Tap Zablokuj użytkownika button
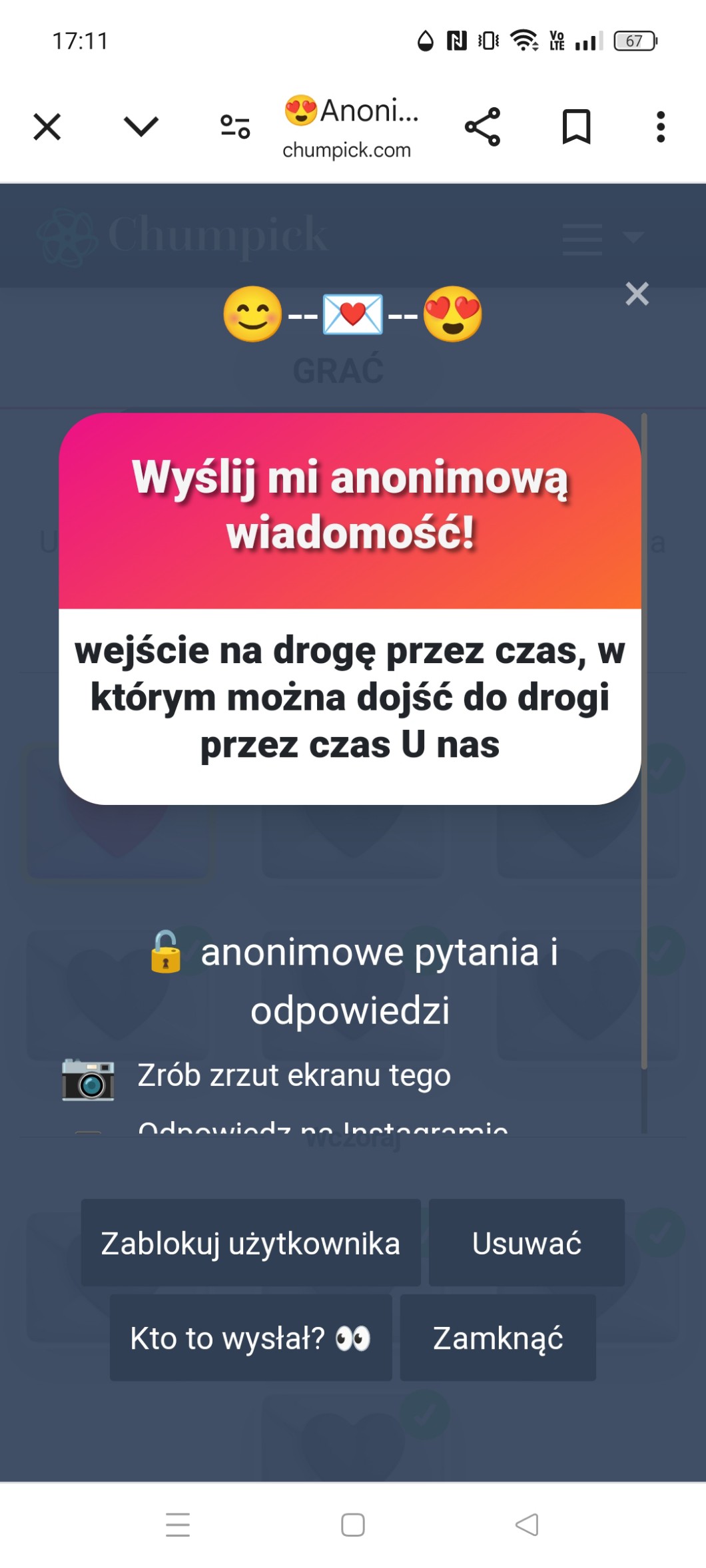 (250, 1243)
